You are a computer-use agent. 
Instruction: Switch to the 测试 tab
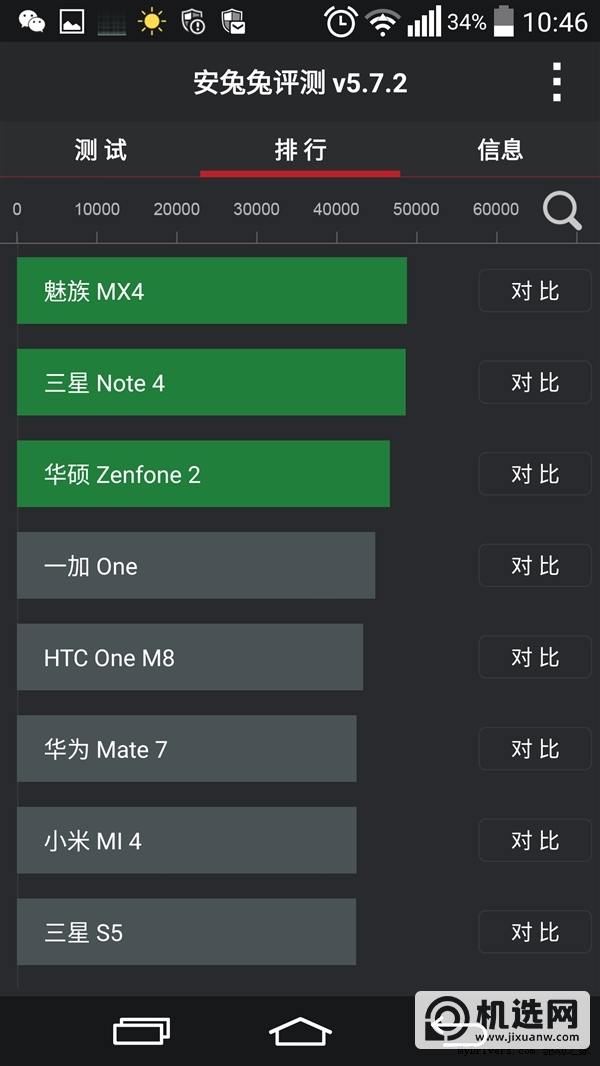coord(100,150)
